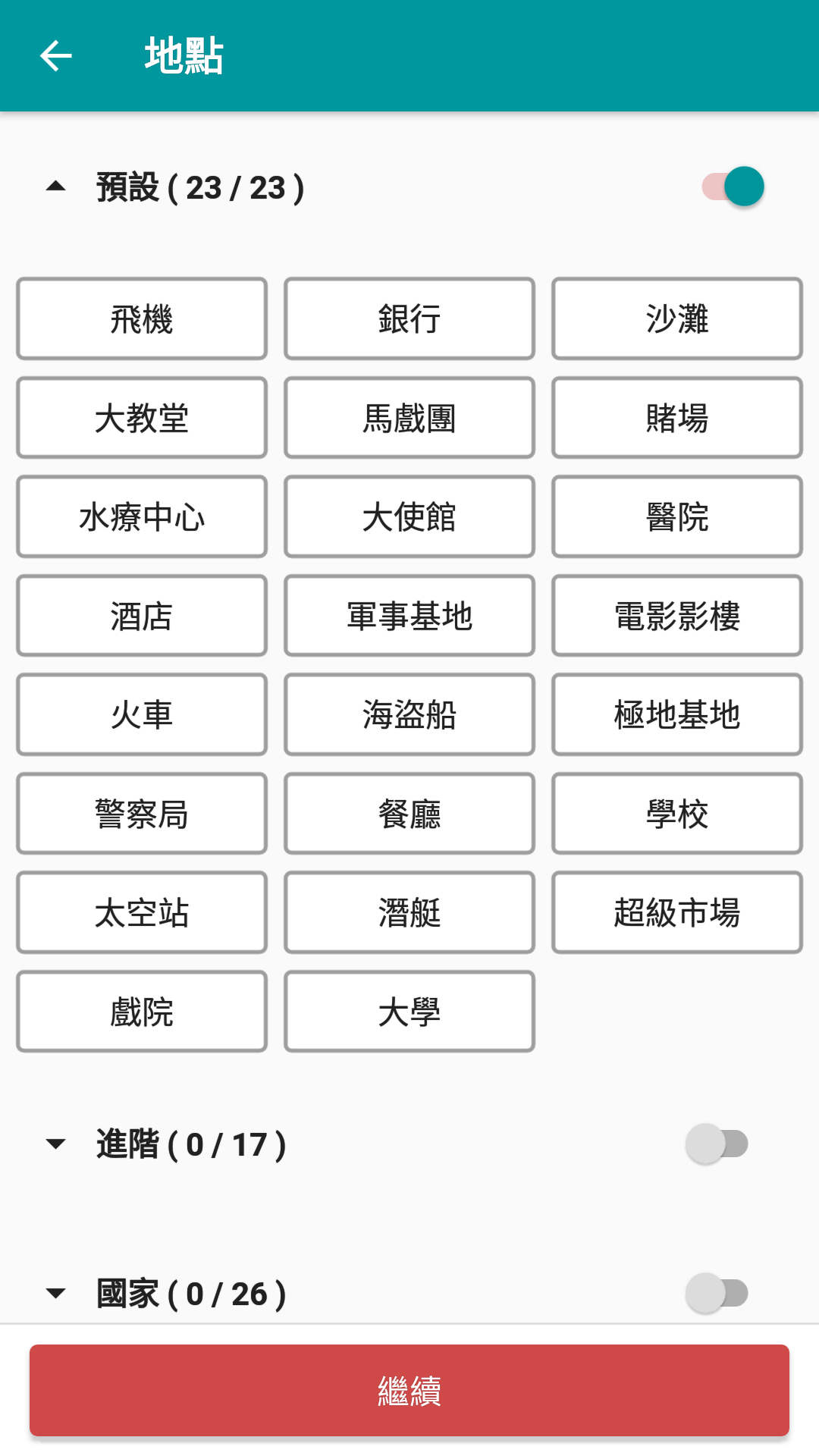Viewport: 819px width, 1456px height.
Task: Click the back arrow in the title bar
Action: pyautogui.click(x=55, y=55)
